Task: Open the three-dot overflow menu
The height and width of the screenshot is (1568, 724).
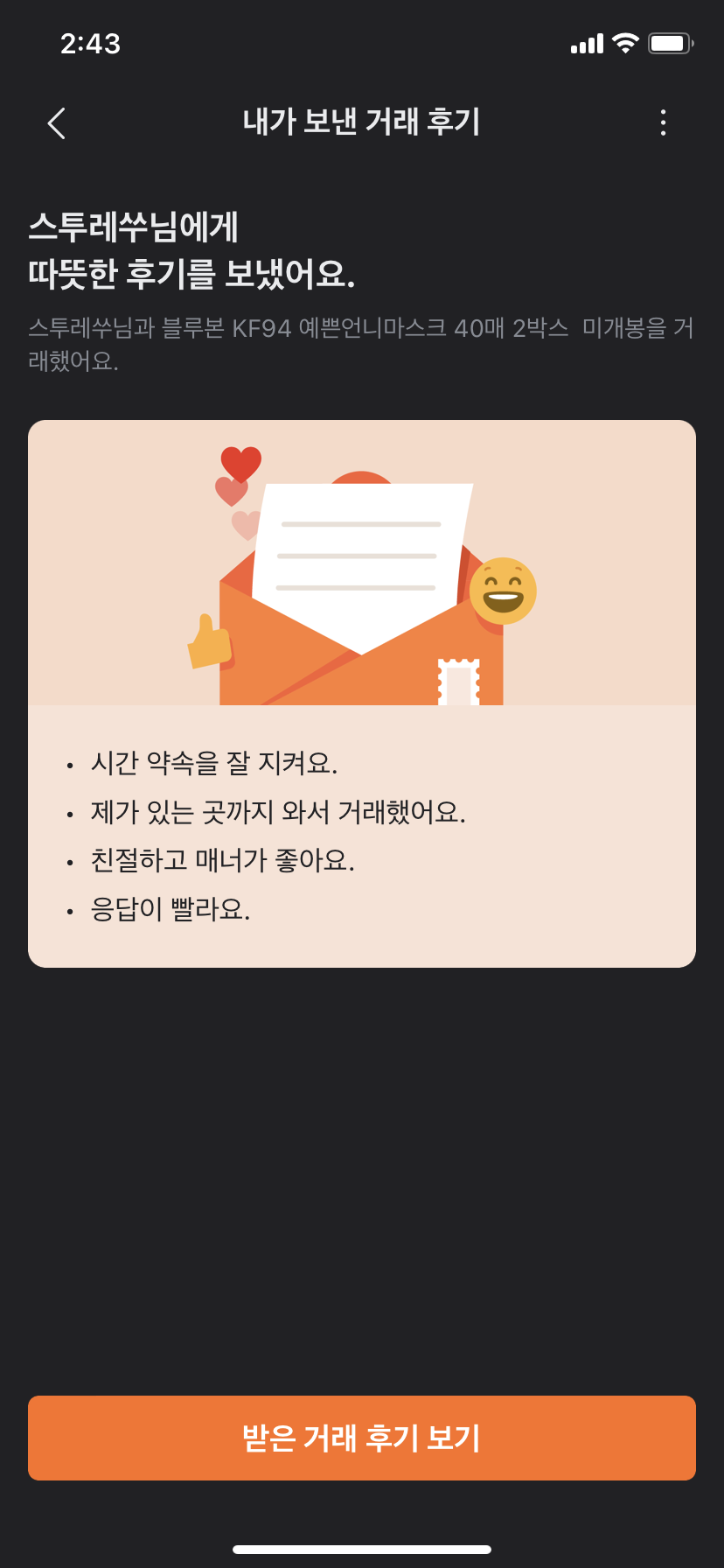Action: click(664, 122)
